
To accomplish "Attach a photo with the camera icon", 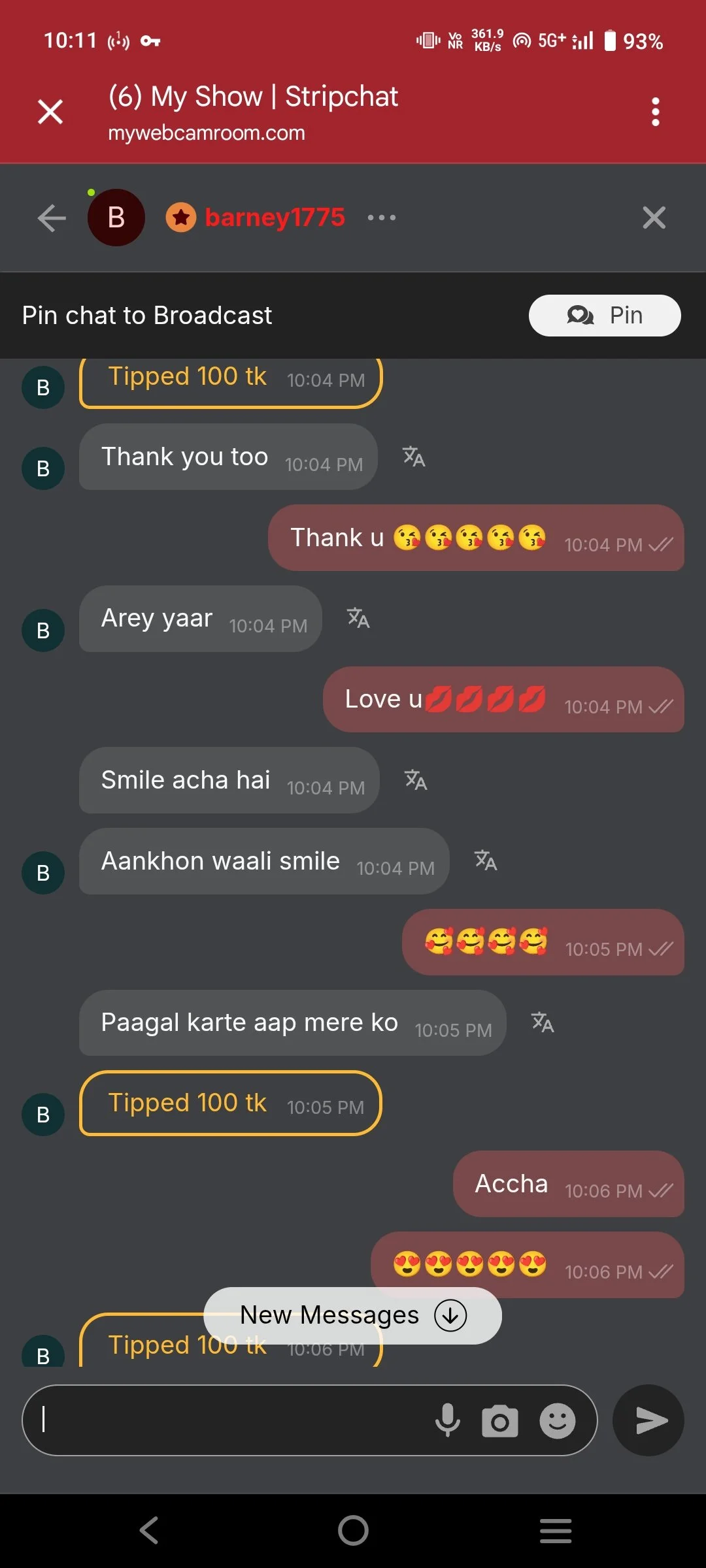I will (x=500, y=1420).
